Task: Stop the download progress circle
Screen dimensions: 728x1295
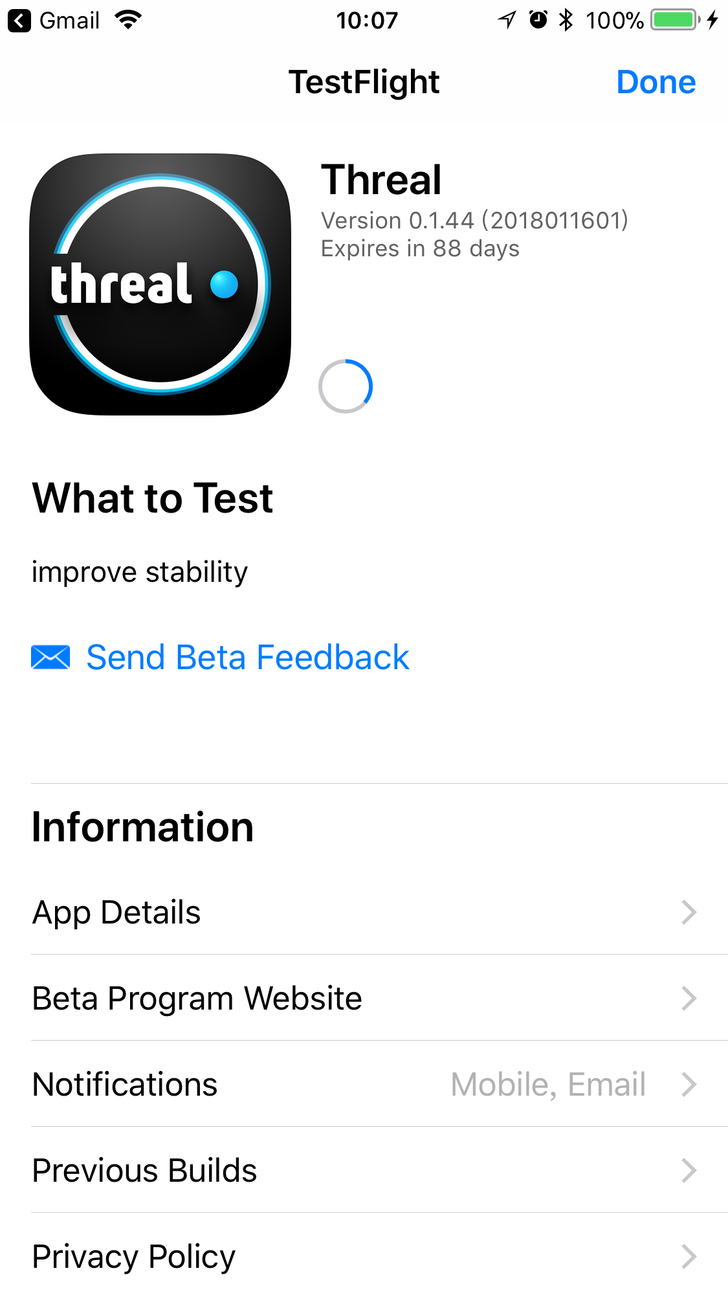Action: (x=346, y=387)
